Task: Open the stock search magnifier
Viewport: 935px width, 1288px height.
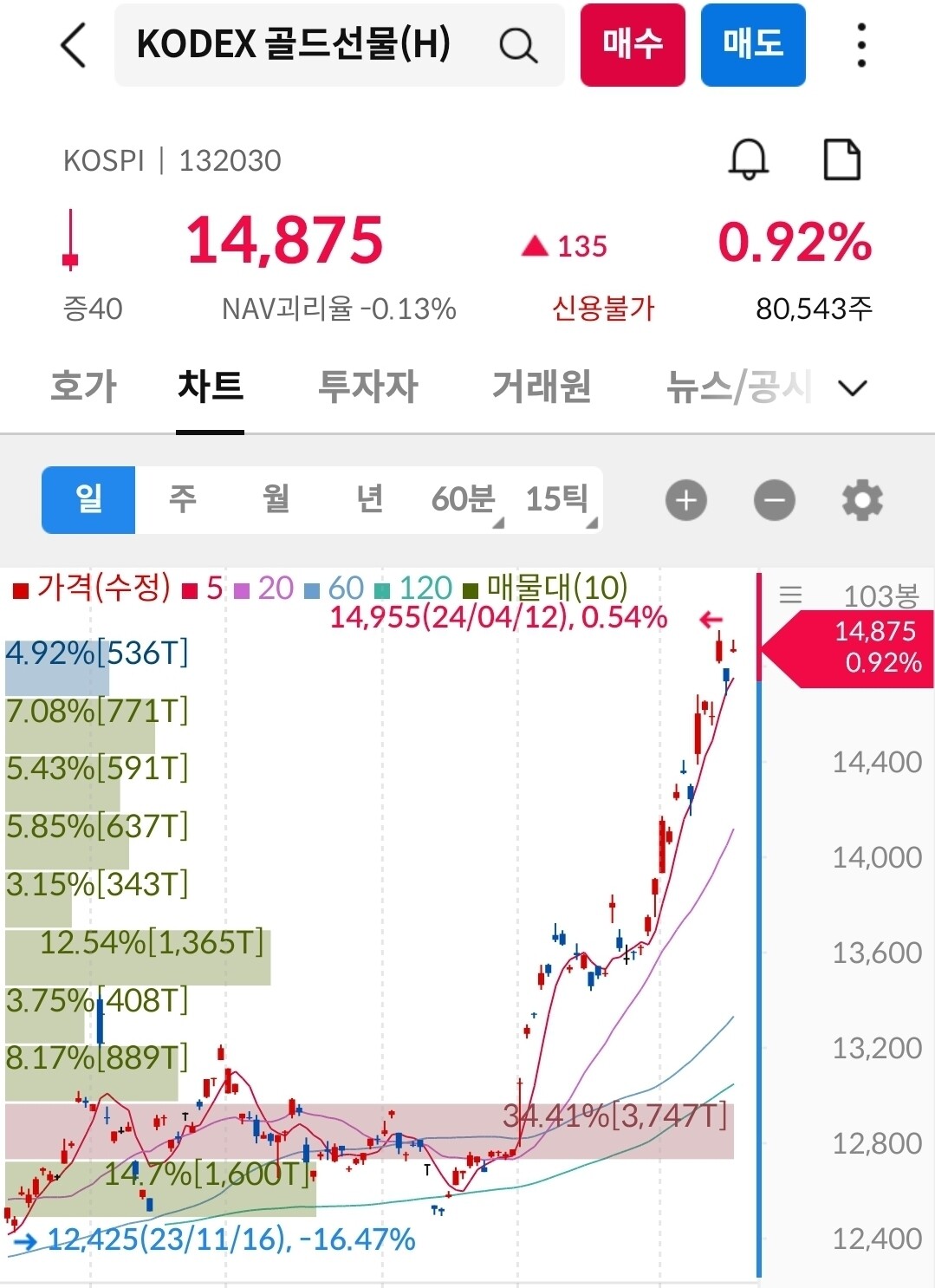Action: [x=517, y=46]
